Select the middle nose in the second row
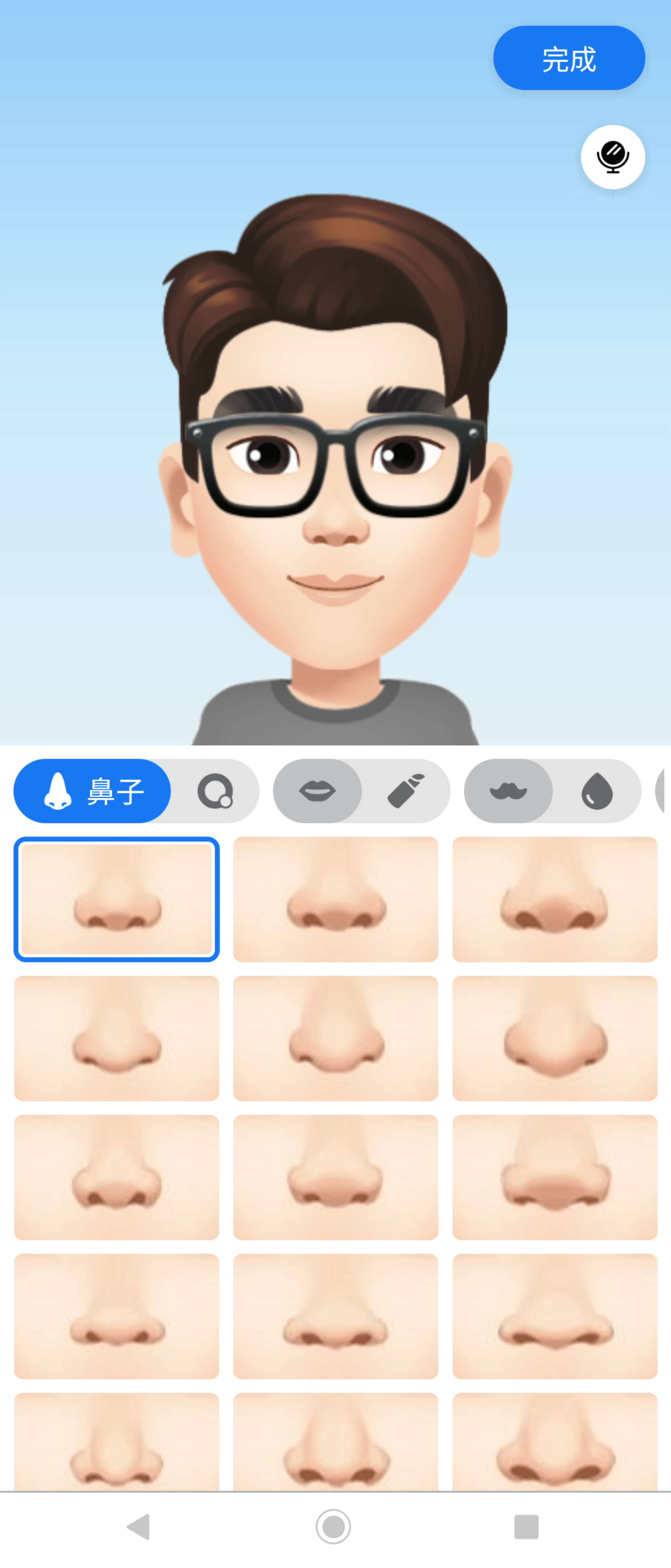This screenshot has width=671, height=1568. click(x=335, y=1038)
